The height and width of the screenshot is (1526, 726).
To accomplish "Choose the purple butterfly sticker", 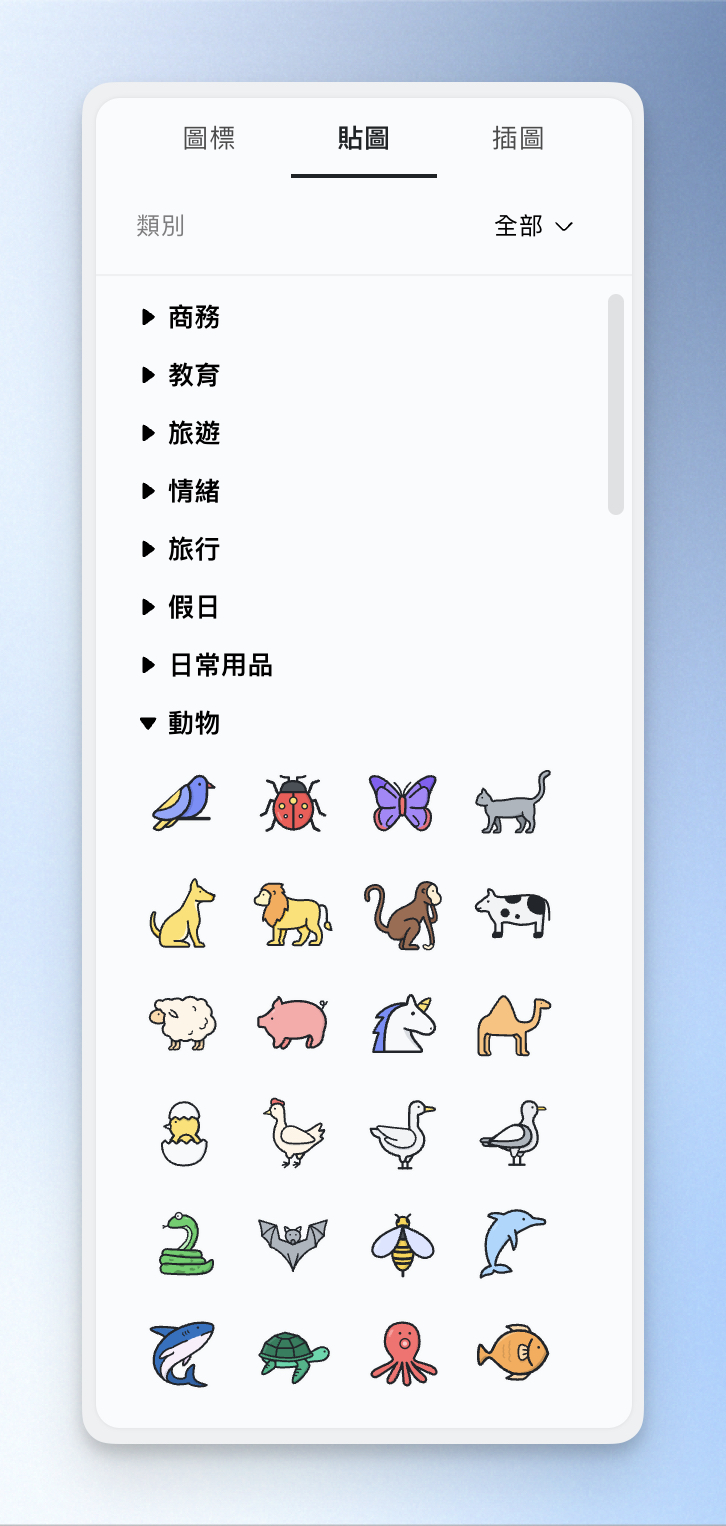I will [402, 802].
